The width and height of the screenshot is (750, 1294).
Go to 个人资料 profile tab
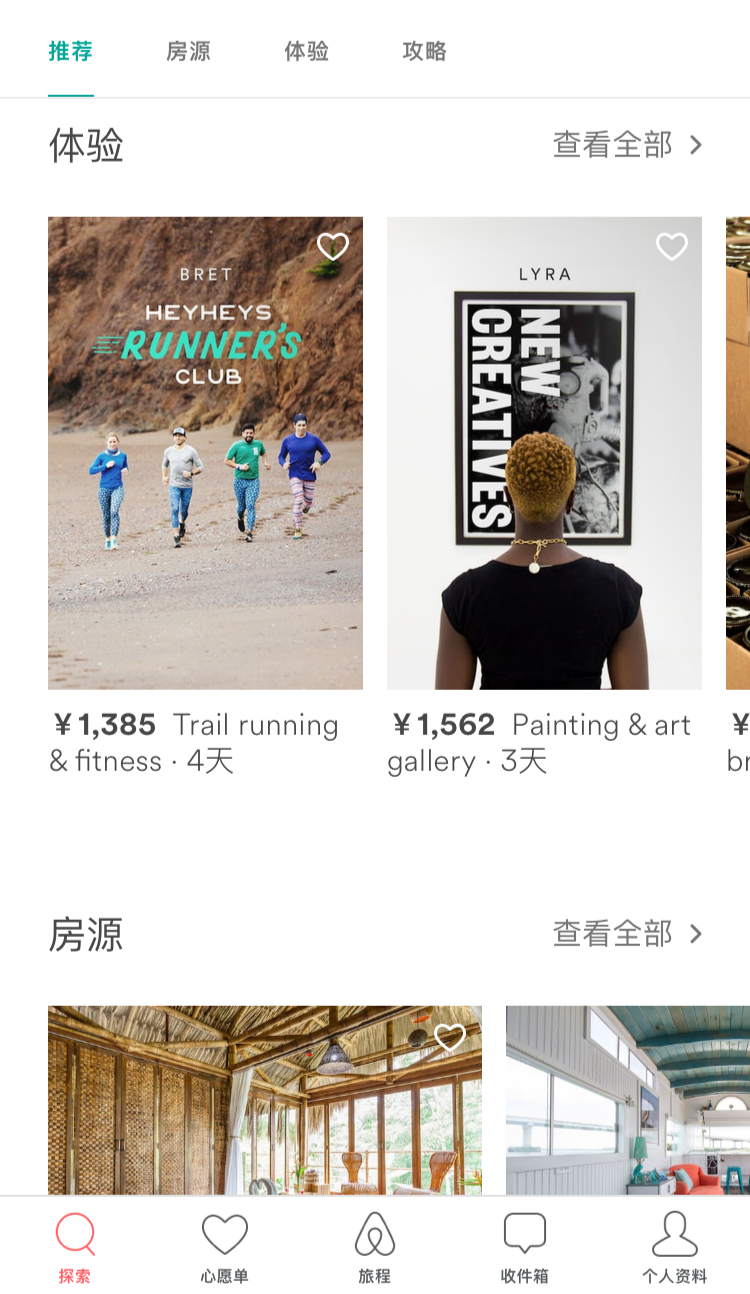pyautogui.click(x=674, y=1247)
